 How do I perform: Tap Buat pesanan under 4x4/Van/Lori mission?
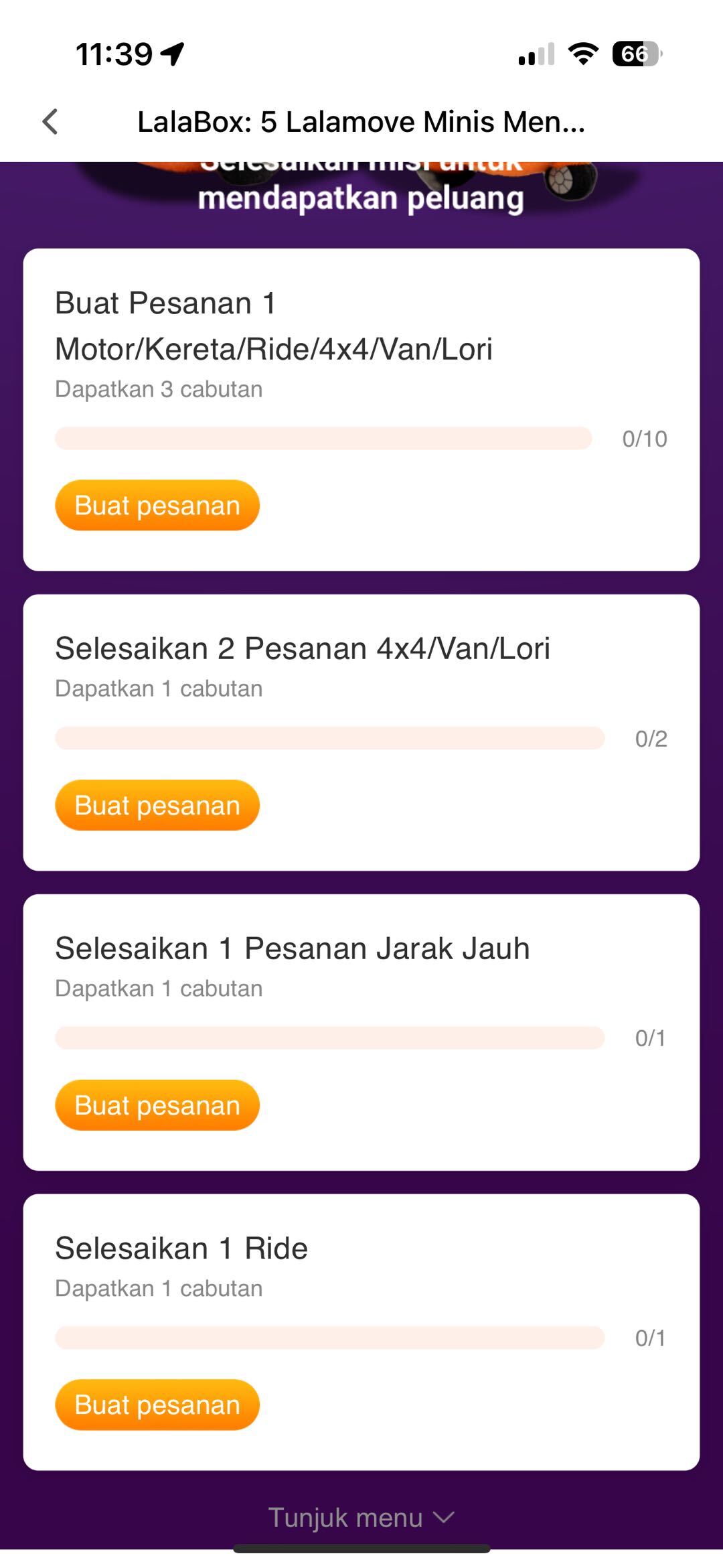(157, 805)
